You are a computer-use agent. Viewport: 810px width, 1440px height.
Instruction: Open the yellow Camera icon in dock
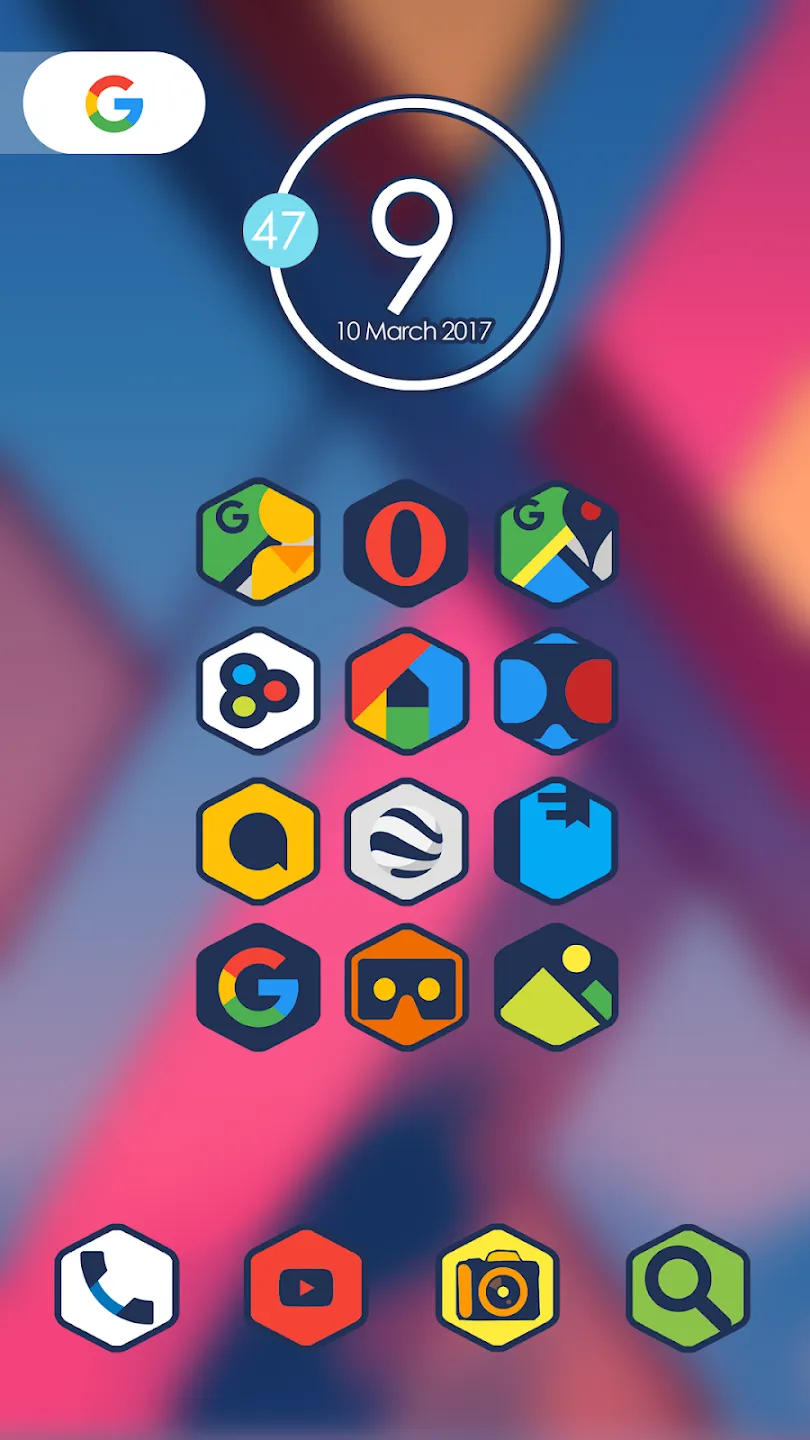[497, 1288]
